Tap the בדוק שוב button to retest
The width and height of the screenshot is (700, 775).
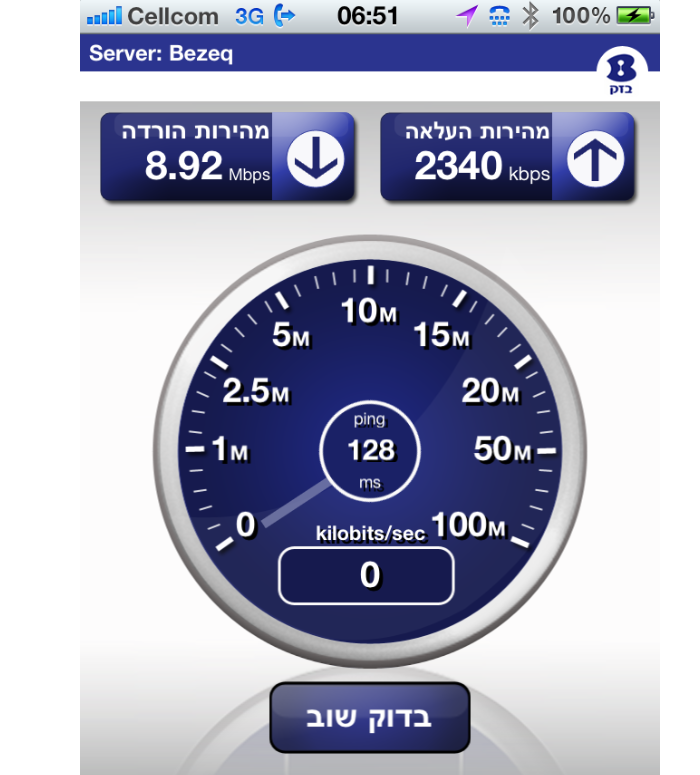[369, 717]
